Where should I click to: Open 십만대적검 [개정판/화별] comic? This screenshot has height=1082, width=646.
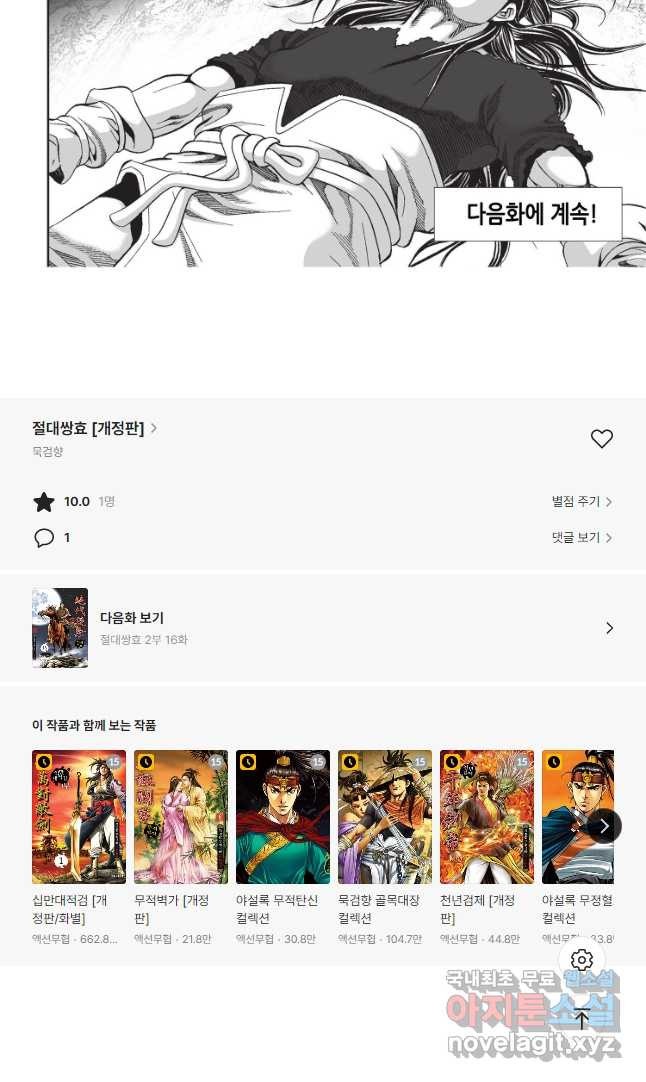coord(79,817)
